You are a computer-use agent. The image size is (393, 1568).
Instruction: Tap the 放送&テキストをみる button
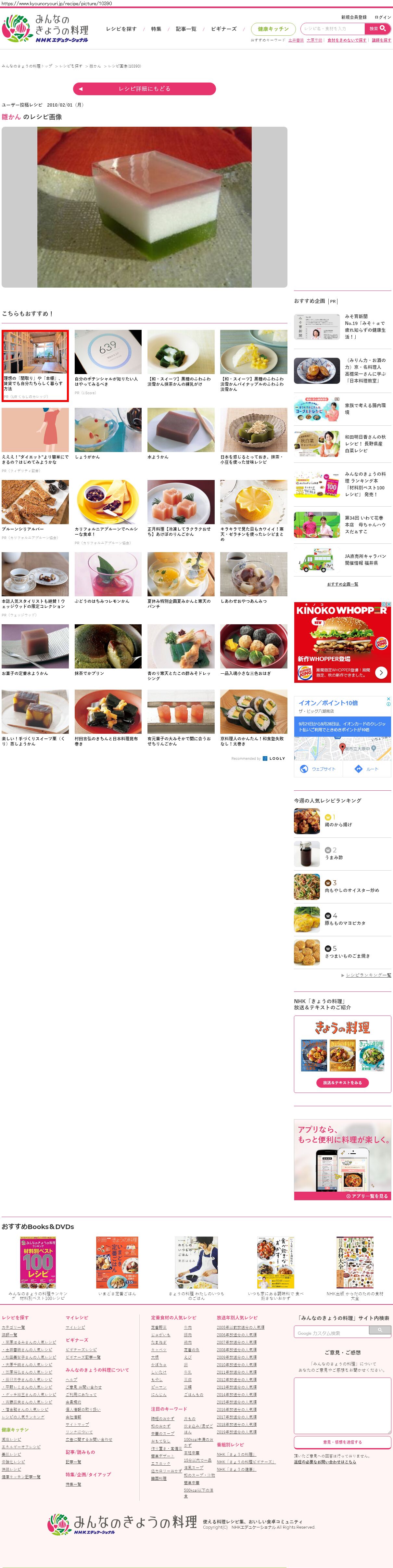click(342, 1083)
